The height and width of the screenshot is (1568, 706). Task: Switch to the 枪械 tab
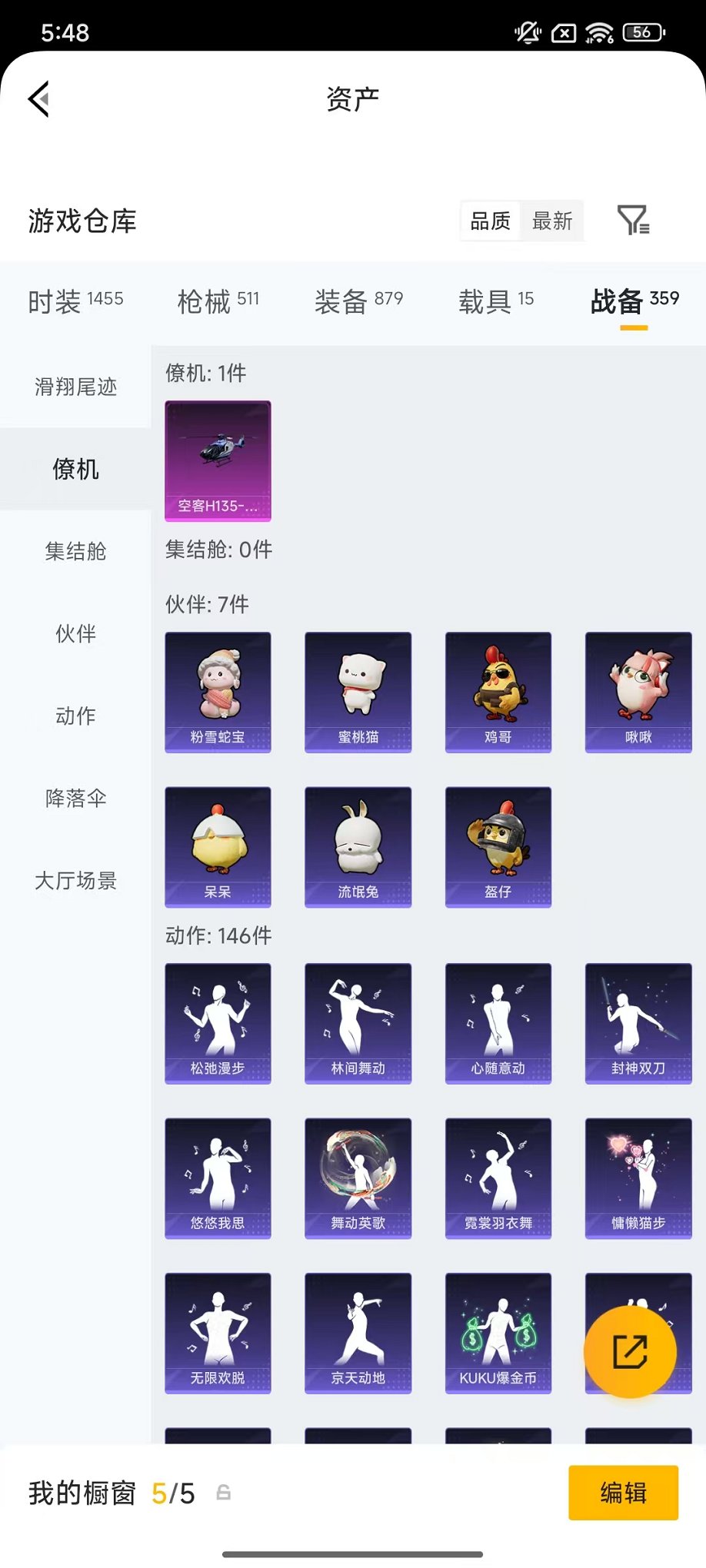(218, 301)
